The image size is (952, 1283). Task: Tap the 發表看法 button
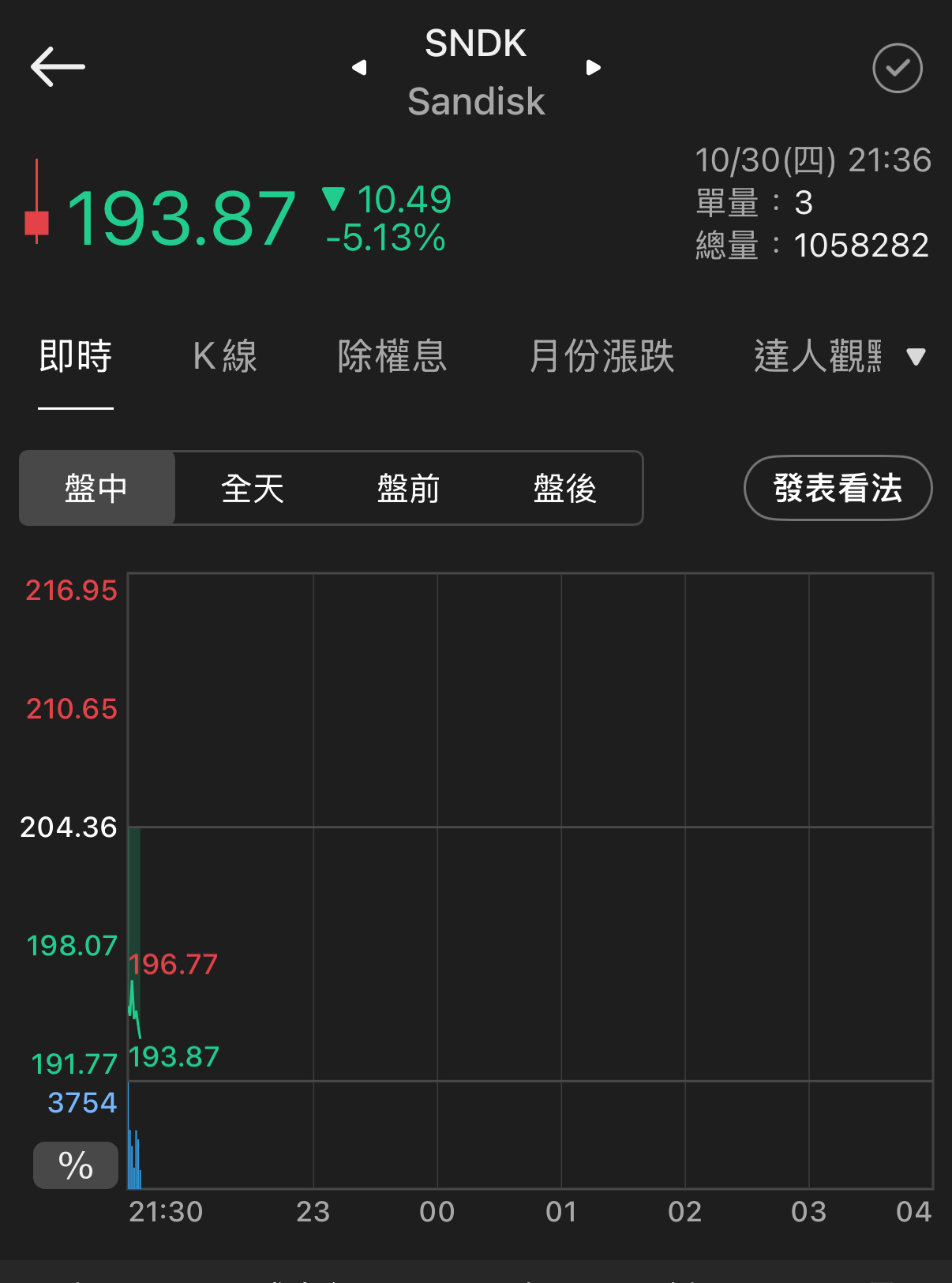click(838, 488)
